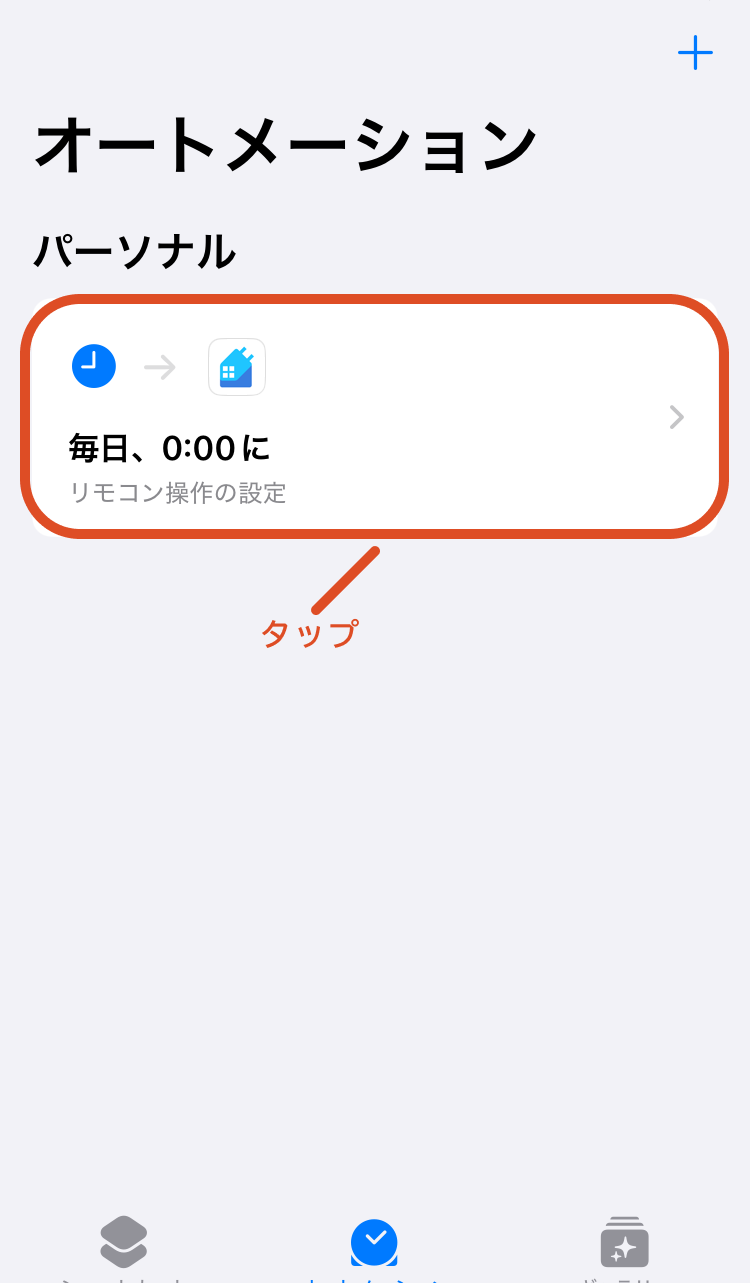This screenshot has width=750, height=1283.
Task: Open the Gallery tab icon at bottom right
Action: click(624, 1243)
